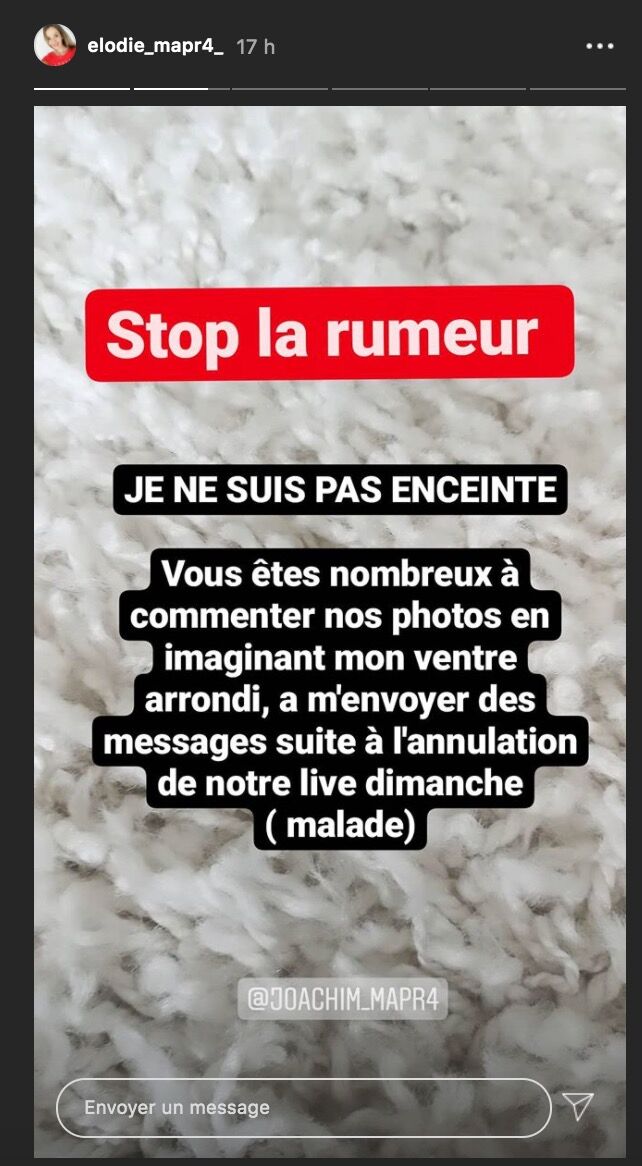Viewport: 642px width, 1166px height.
Task: Tap the elodie_mapr4_ username
Action: [x=155, y=46]
